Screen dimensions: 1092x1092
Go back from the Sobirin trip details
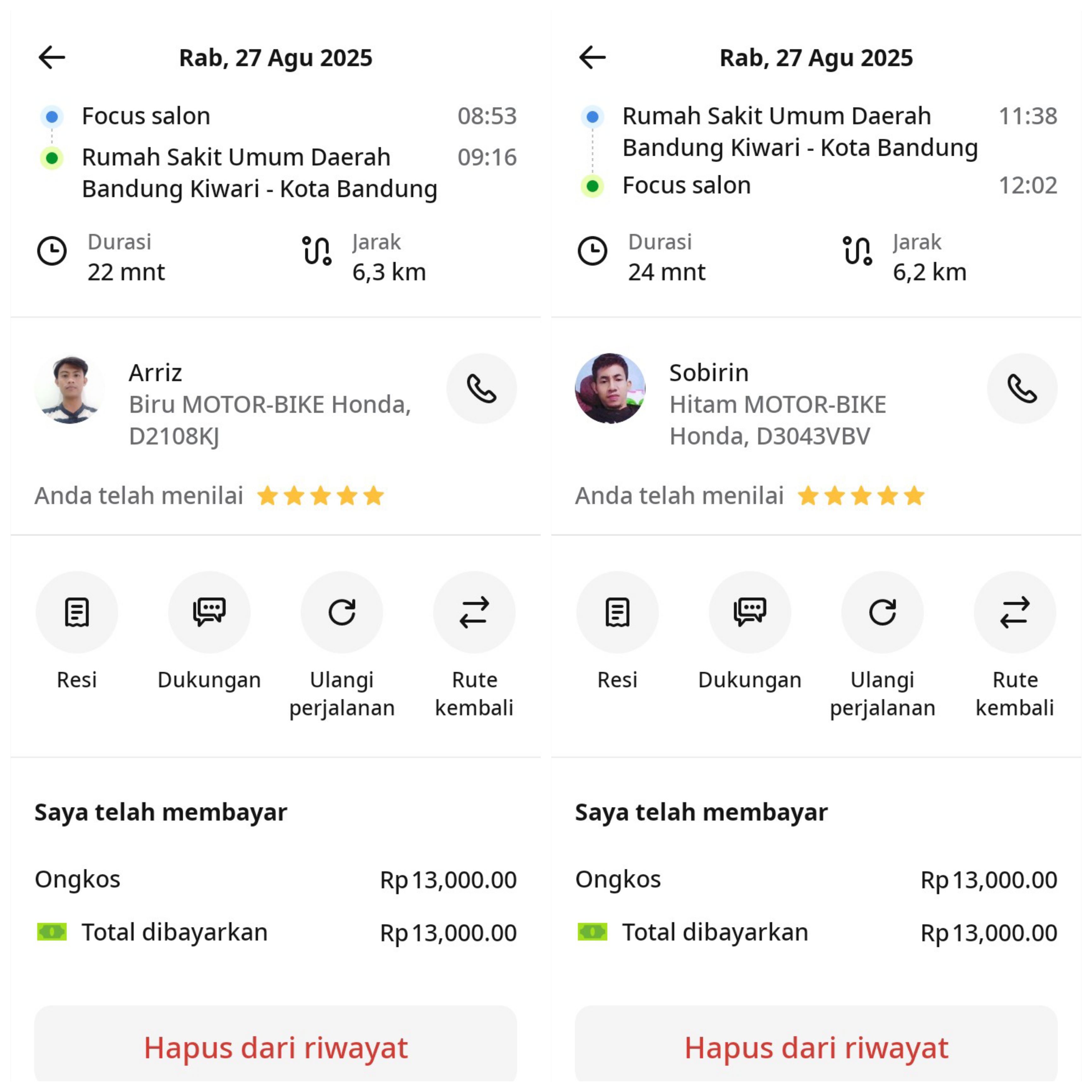point(592,58)
